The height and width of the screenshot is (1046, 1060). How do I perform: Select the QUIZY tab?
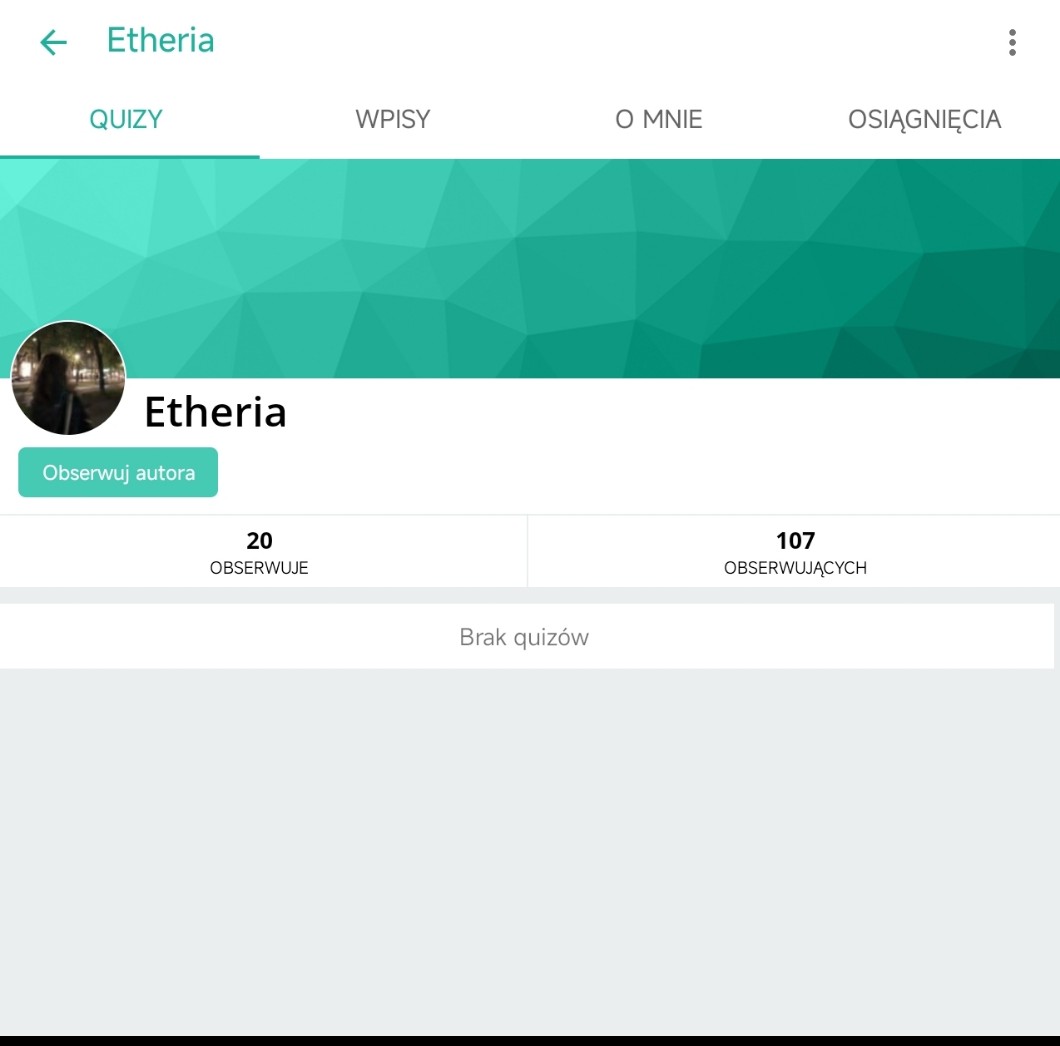(x=126, y=120)
